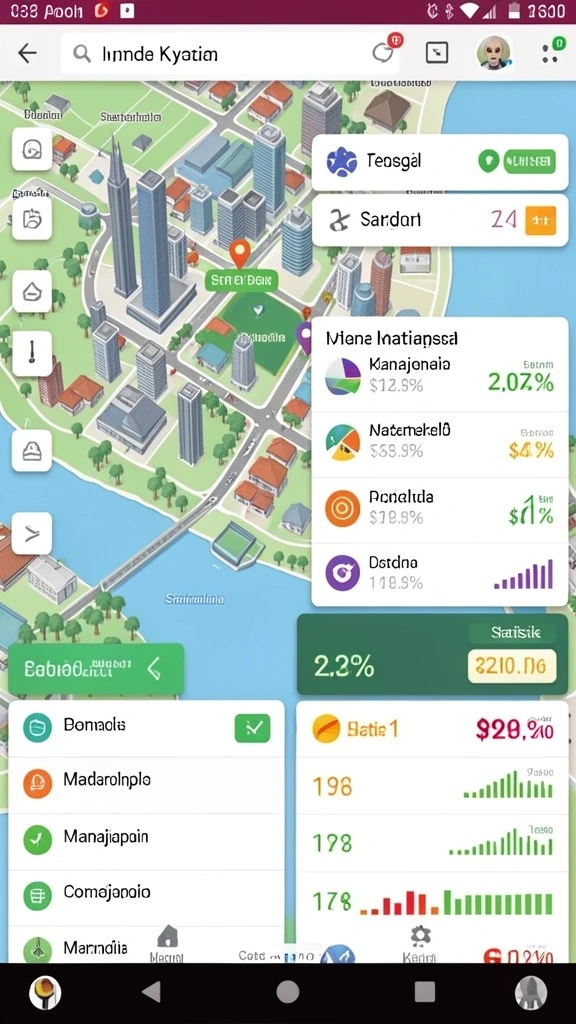Open the Comajanoio row

146,896
